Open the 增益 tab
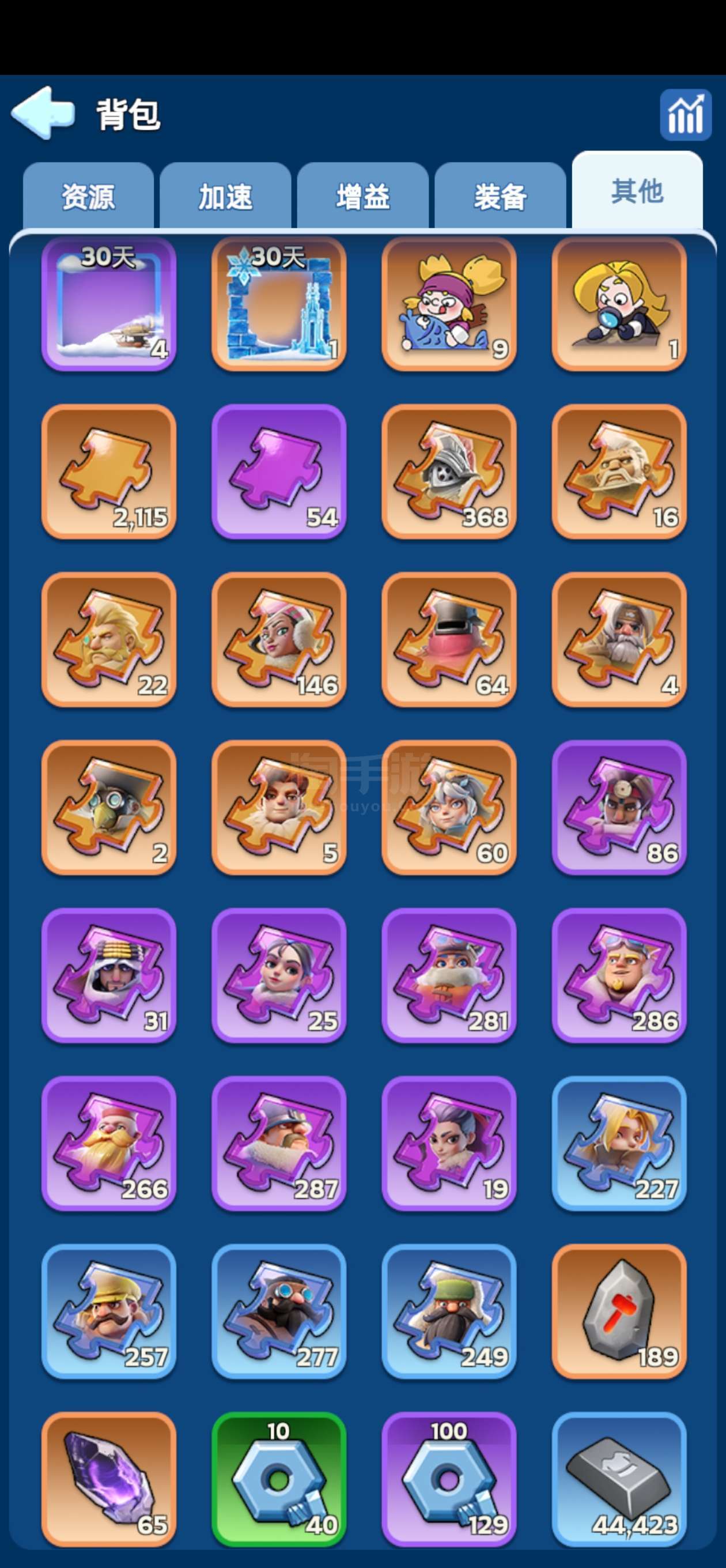The width and height of the screenshot is (726, 1568). click(x=362, y=196)
